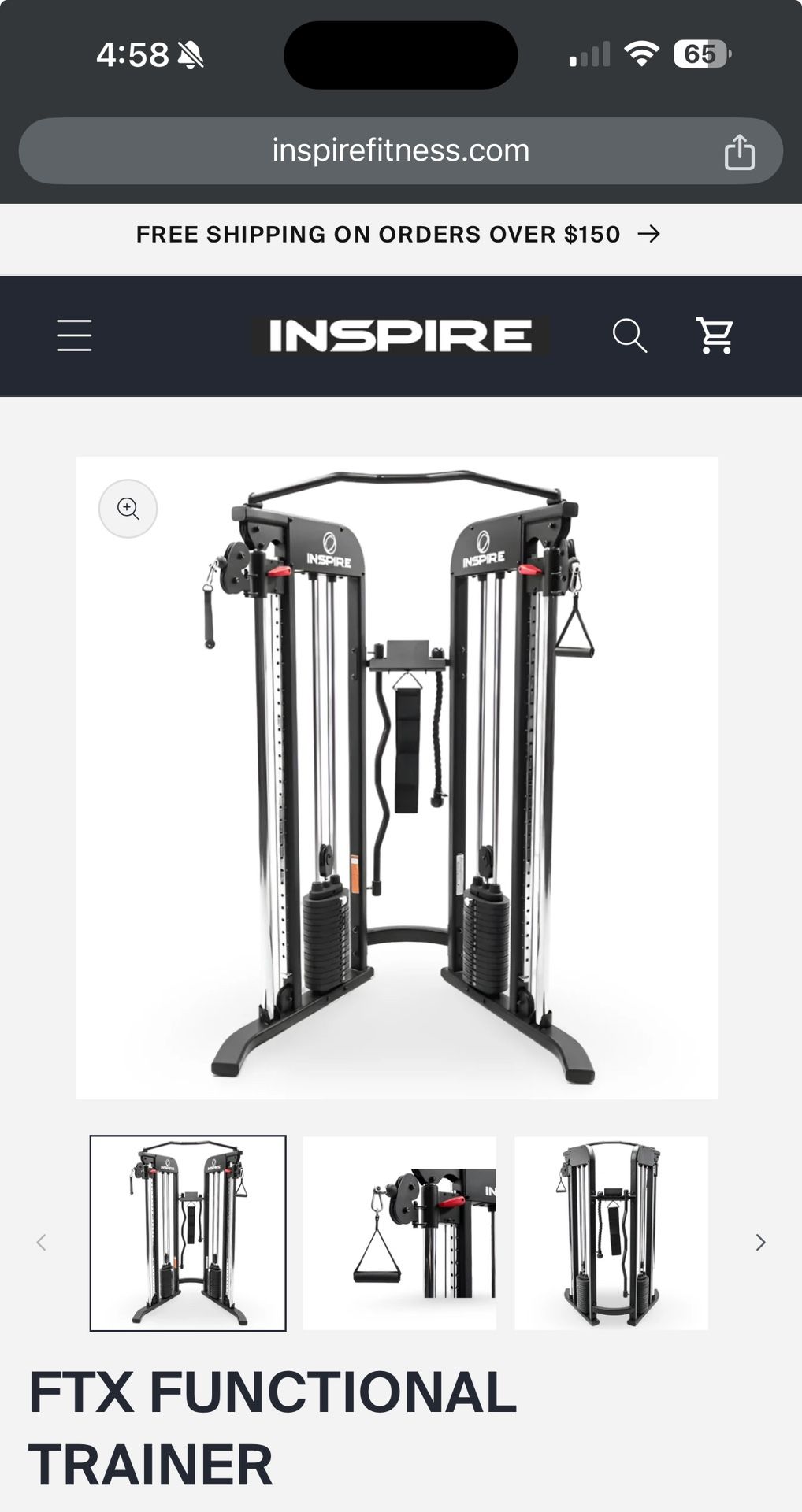Tap the INSPIRE logo to go home

coord(400,335)
